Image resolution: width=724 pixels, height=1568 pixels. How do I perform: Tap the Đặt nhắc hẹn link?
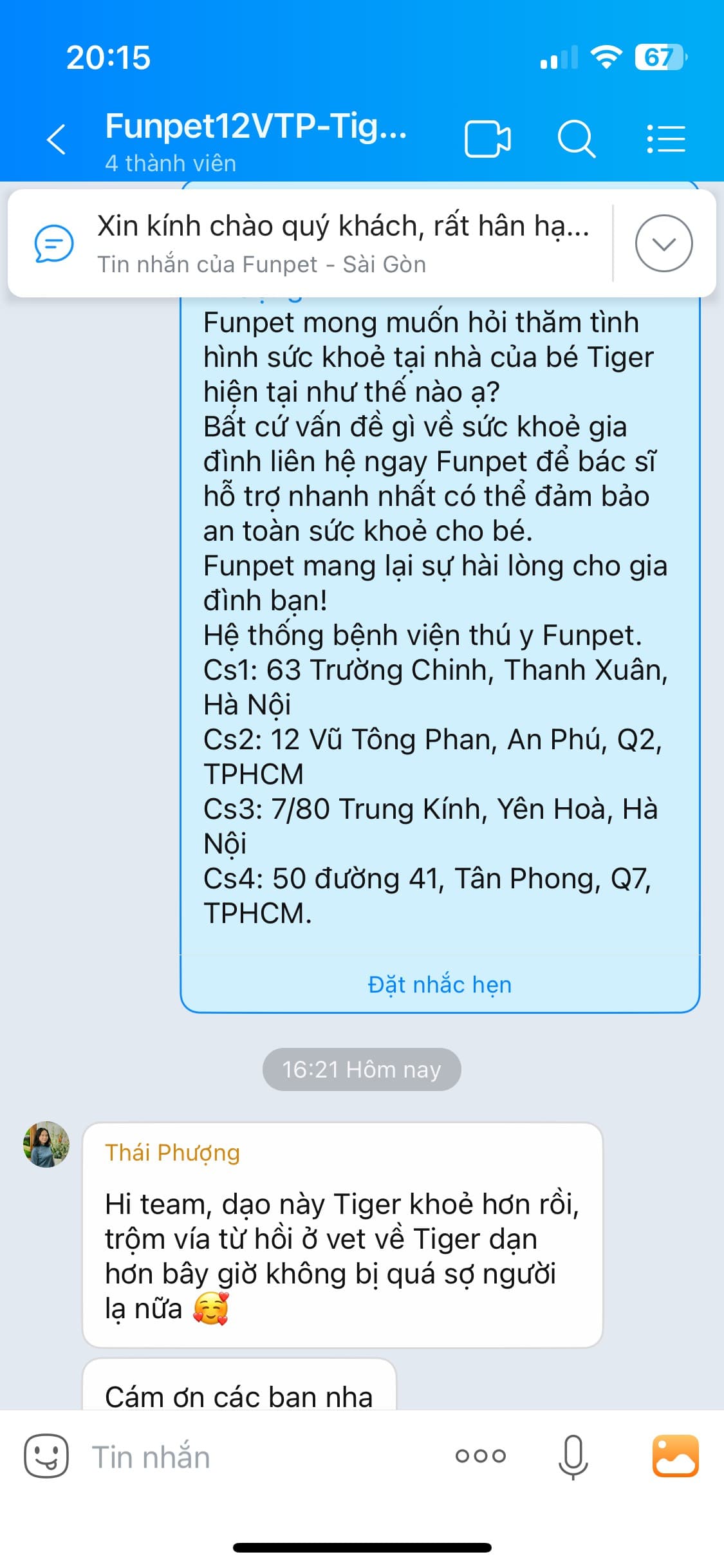(x=440, y=984)
